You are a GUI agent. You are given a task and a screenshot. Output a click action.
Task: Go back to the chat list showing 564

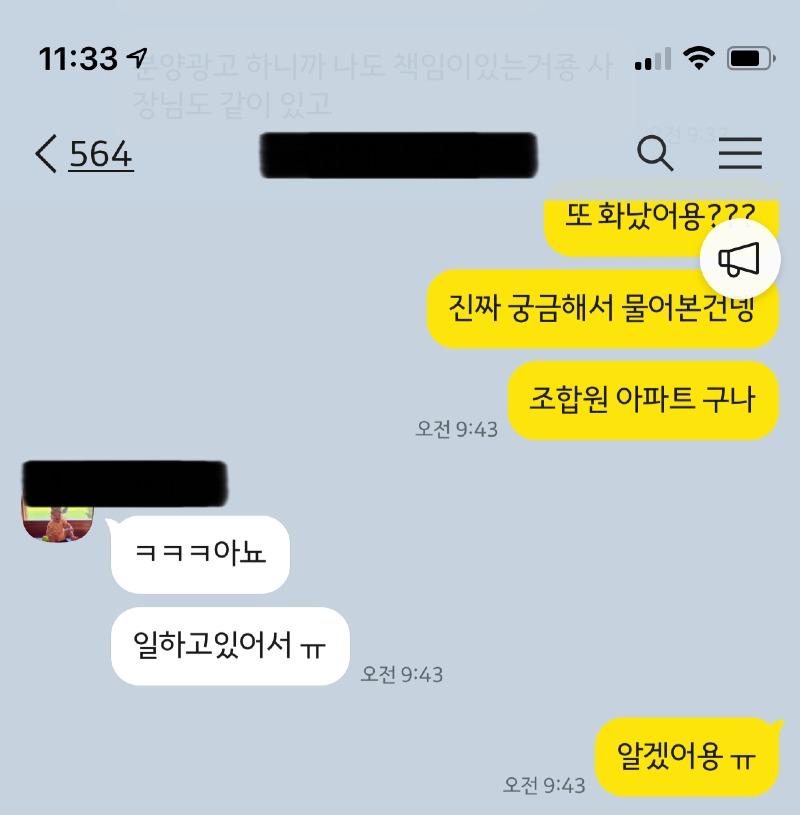[x=83, y=155]
